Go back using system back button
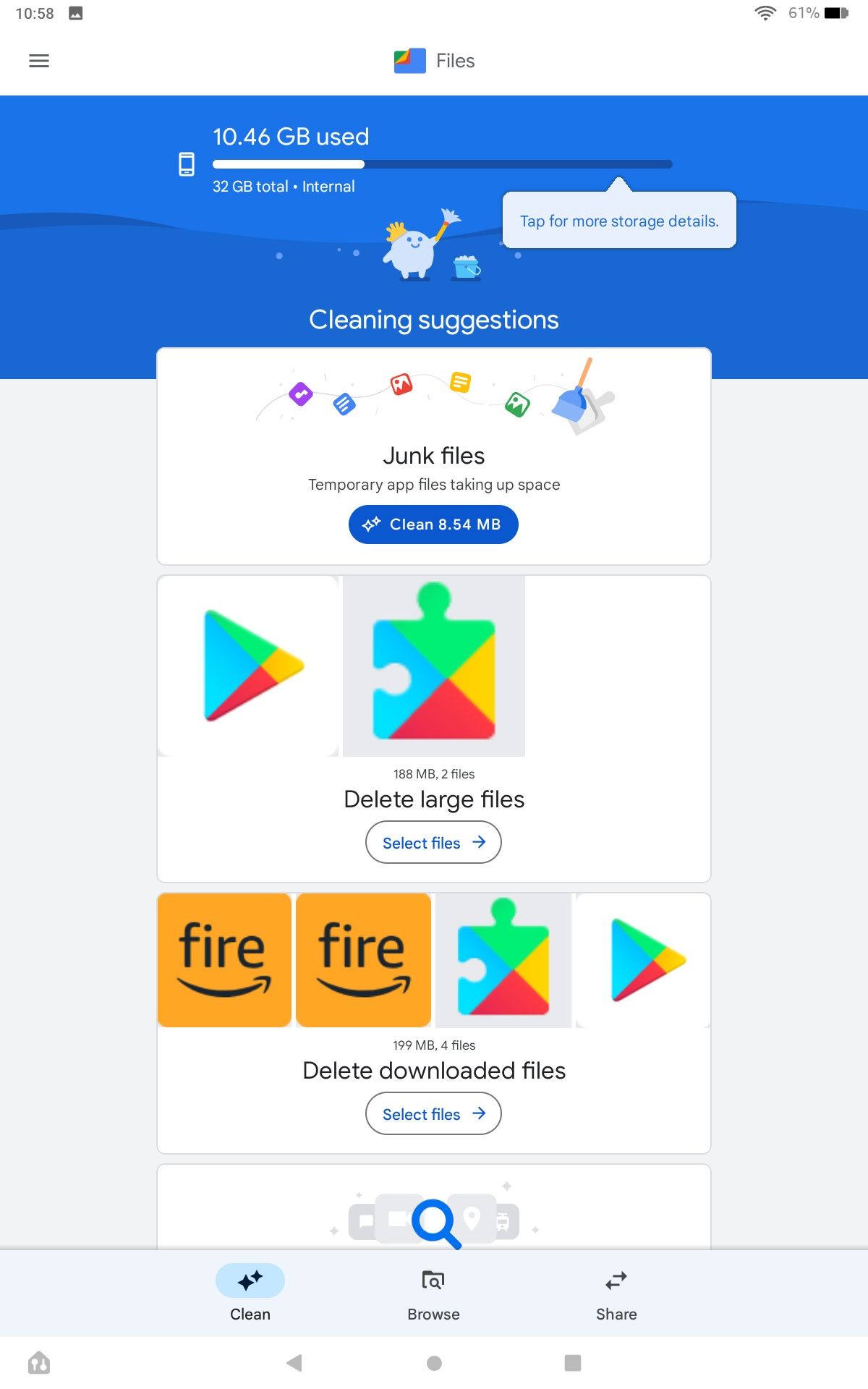 pos(294,1363)
